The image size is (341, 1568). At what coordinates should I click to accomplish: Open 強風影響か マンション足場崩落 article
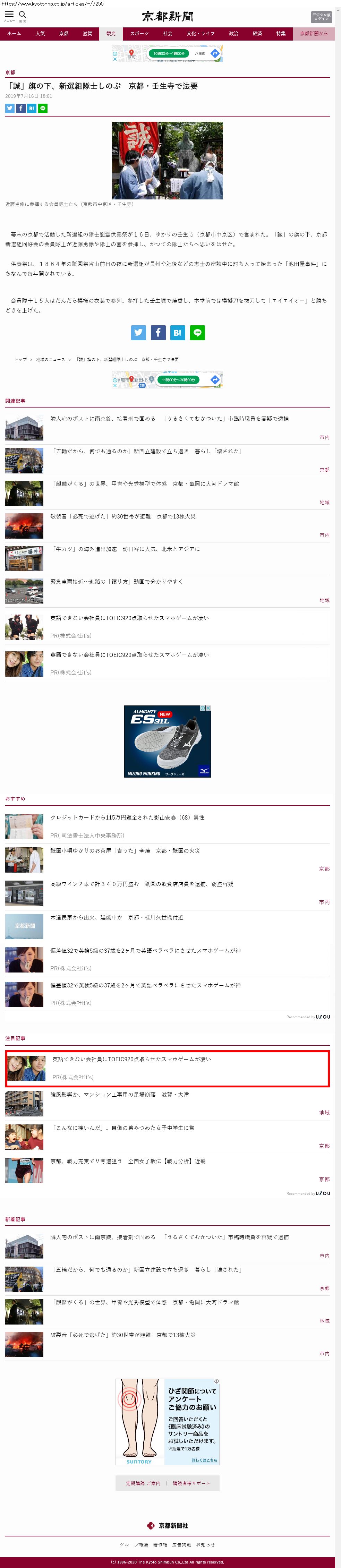coord(119,1095)
